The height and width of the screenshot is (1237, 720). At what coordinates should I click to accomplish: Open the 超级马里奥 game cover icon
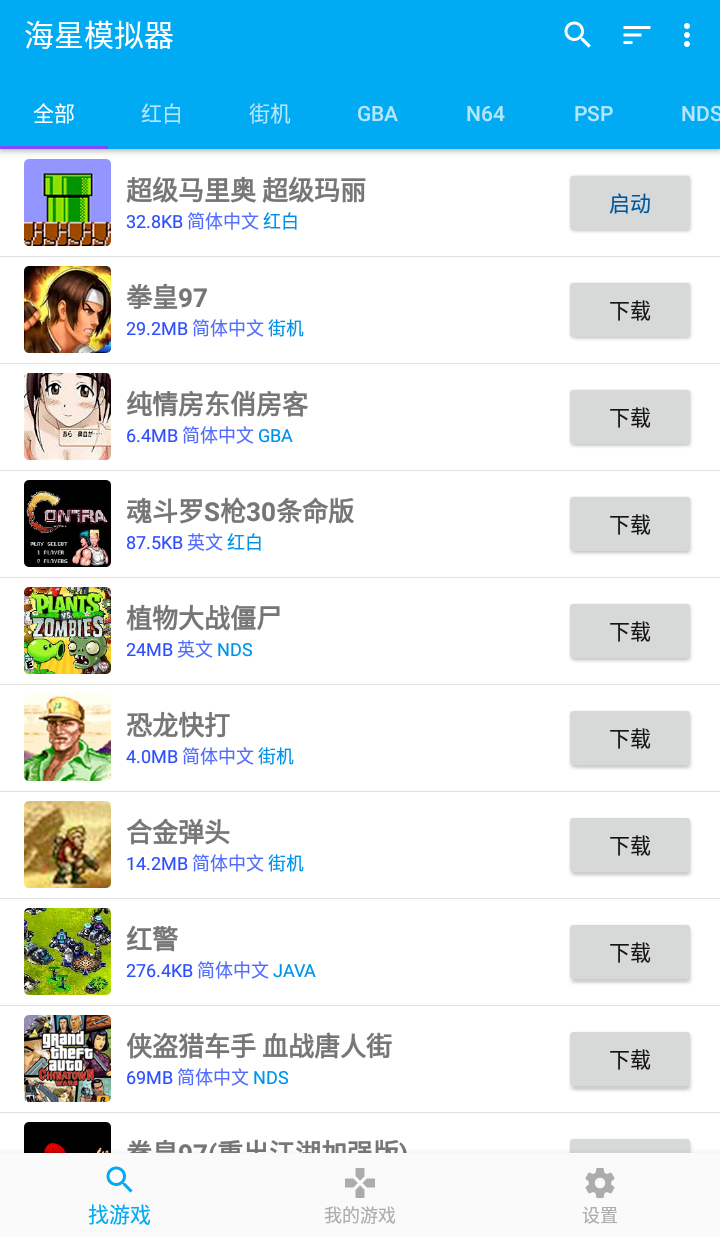tap(67, 203)
